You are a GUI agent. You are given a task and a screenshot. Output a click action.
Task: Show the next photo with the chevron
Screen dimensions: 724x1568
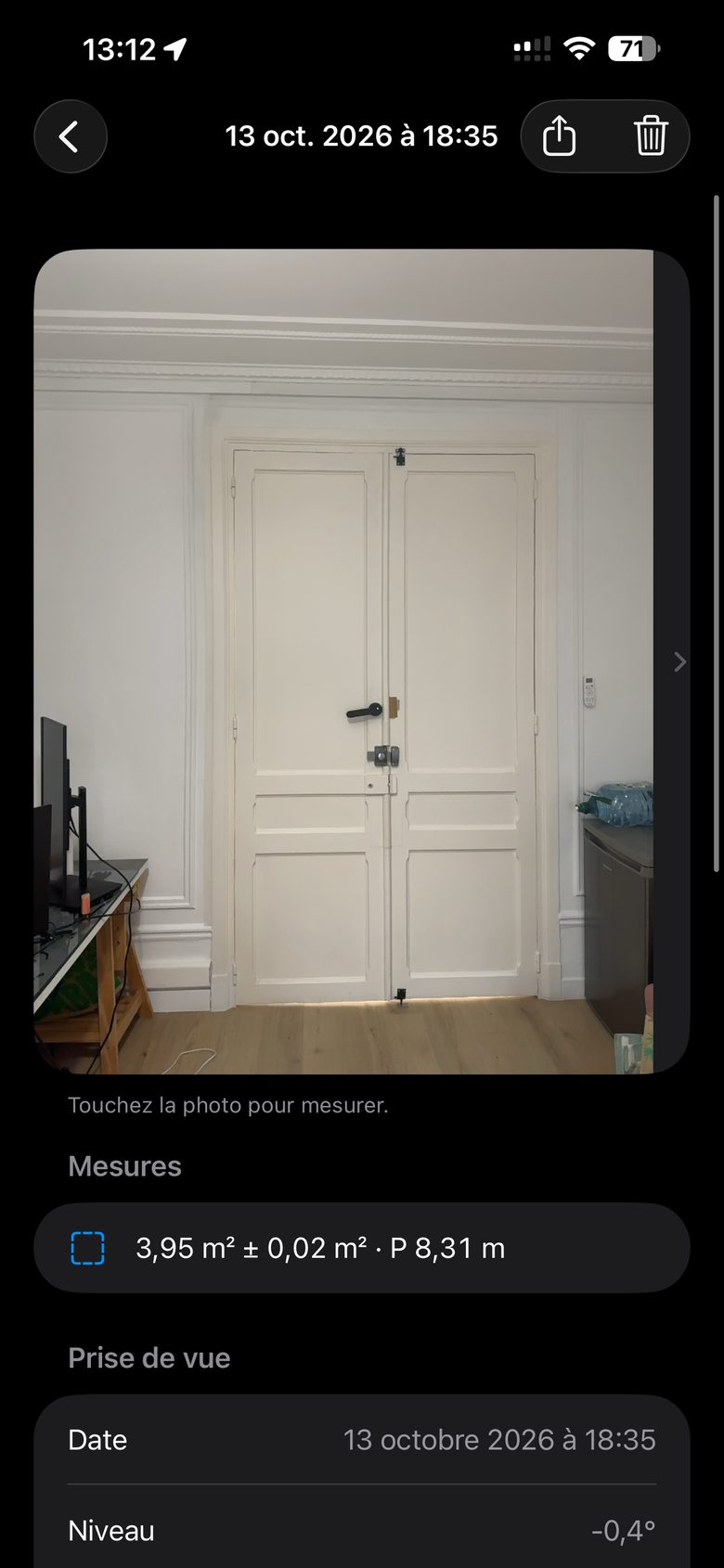[679, 662]
